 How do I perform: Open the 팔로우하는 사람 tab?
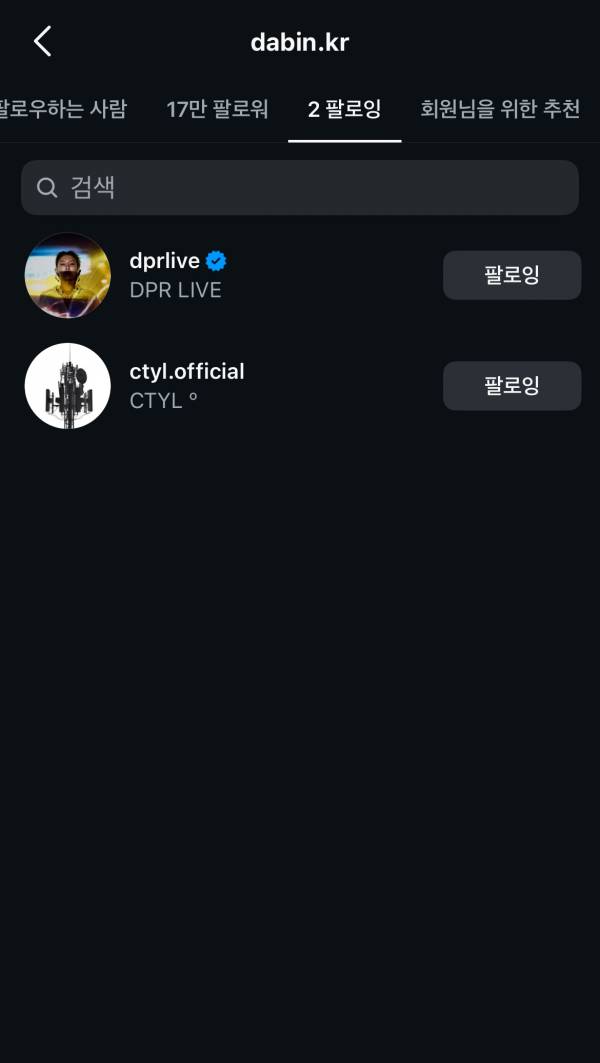tap(62, 109)
